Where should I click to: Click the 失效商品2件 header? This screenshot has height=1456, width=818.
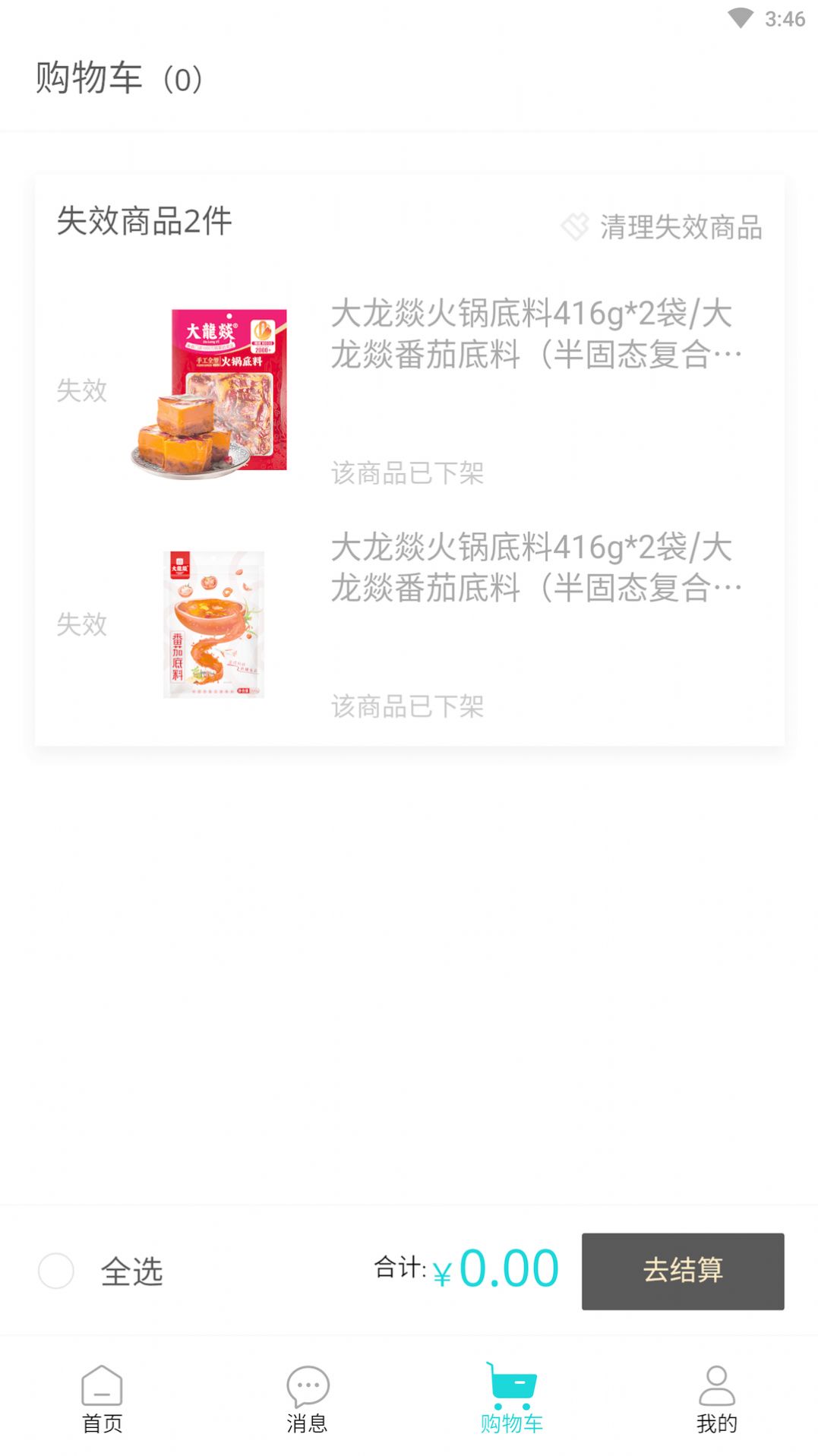tap(144, 222)
